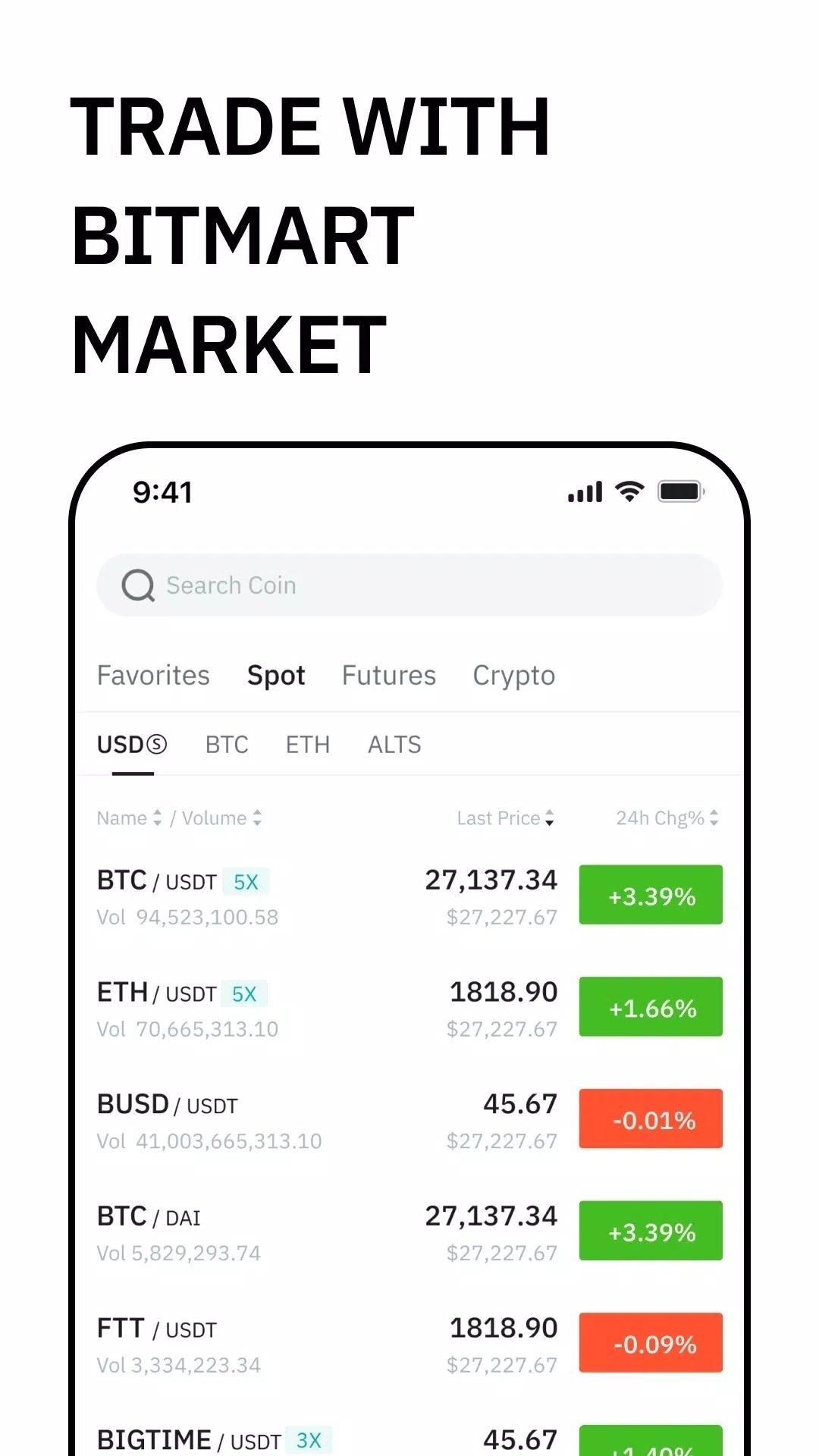The height and width of the screenshot is (1456, 819).
Task: Click the search magnifier icon
Action: pos(138,585)
